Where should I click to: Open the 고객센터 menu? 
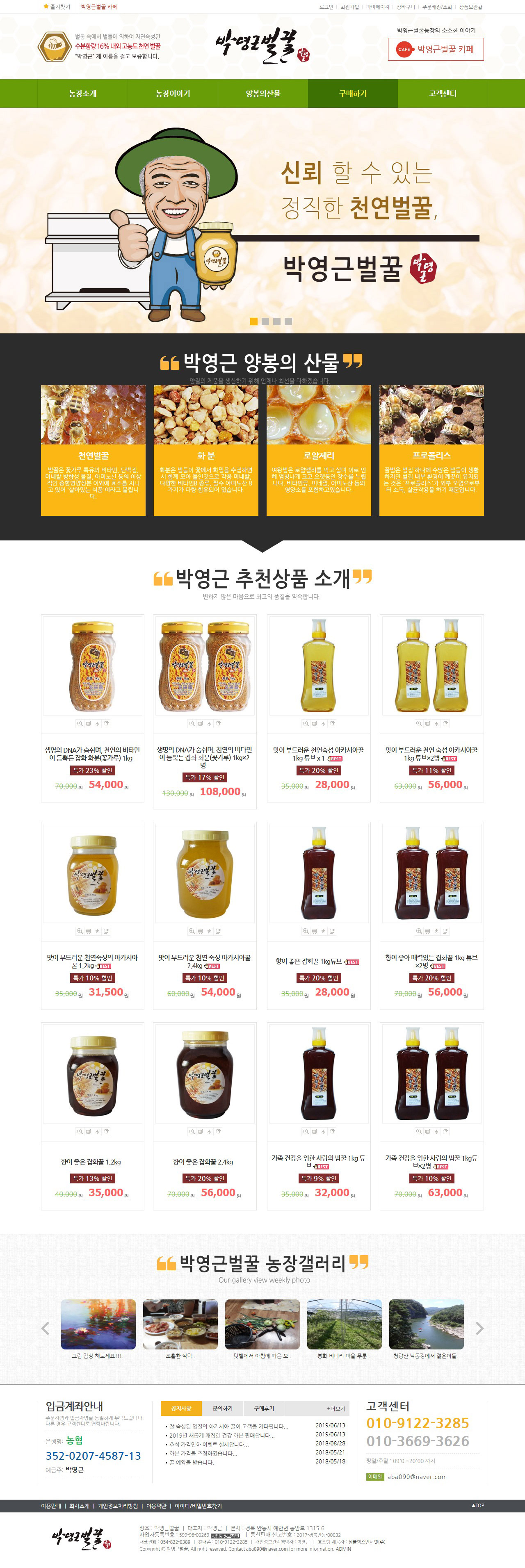click(x=442, y=93)
